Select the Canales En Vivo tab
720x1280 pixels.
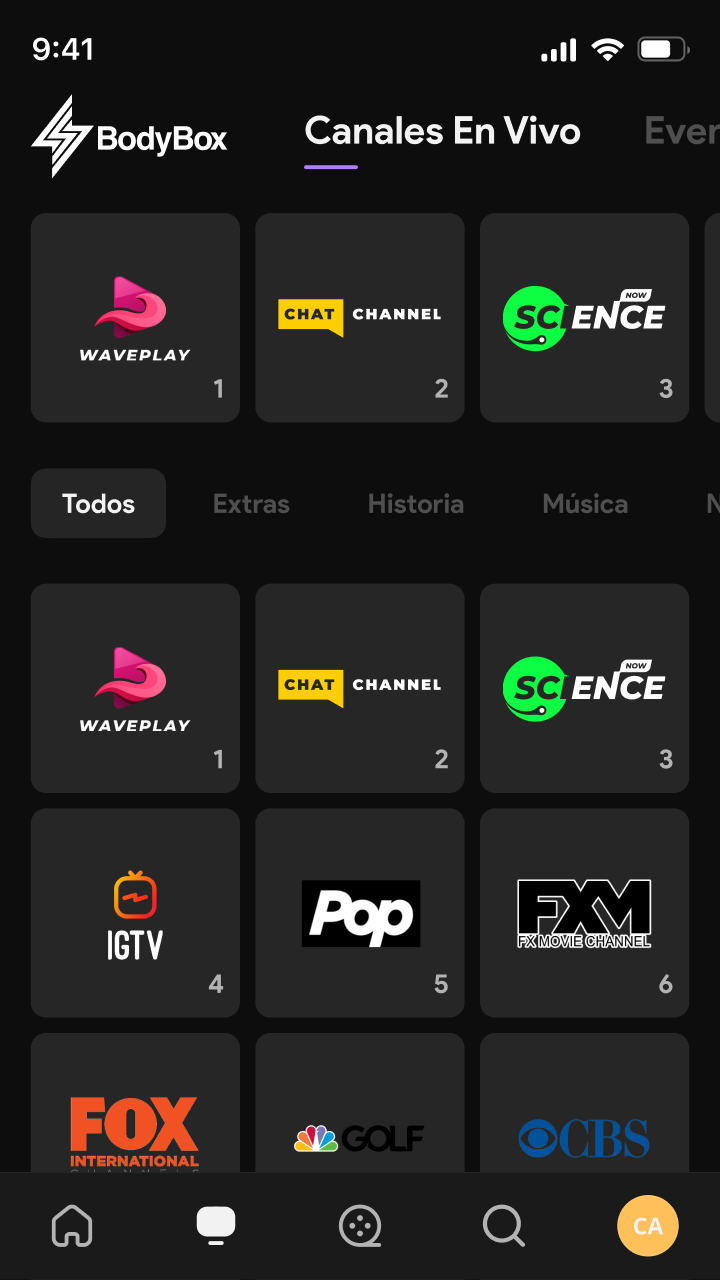pos(443,131)
